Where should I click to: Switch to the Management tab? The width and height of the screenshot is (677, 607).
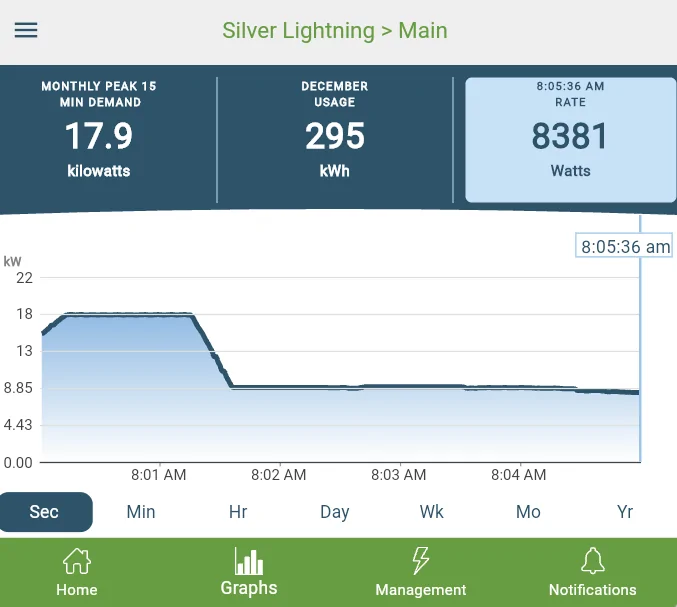point(420,573)
